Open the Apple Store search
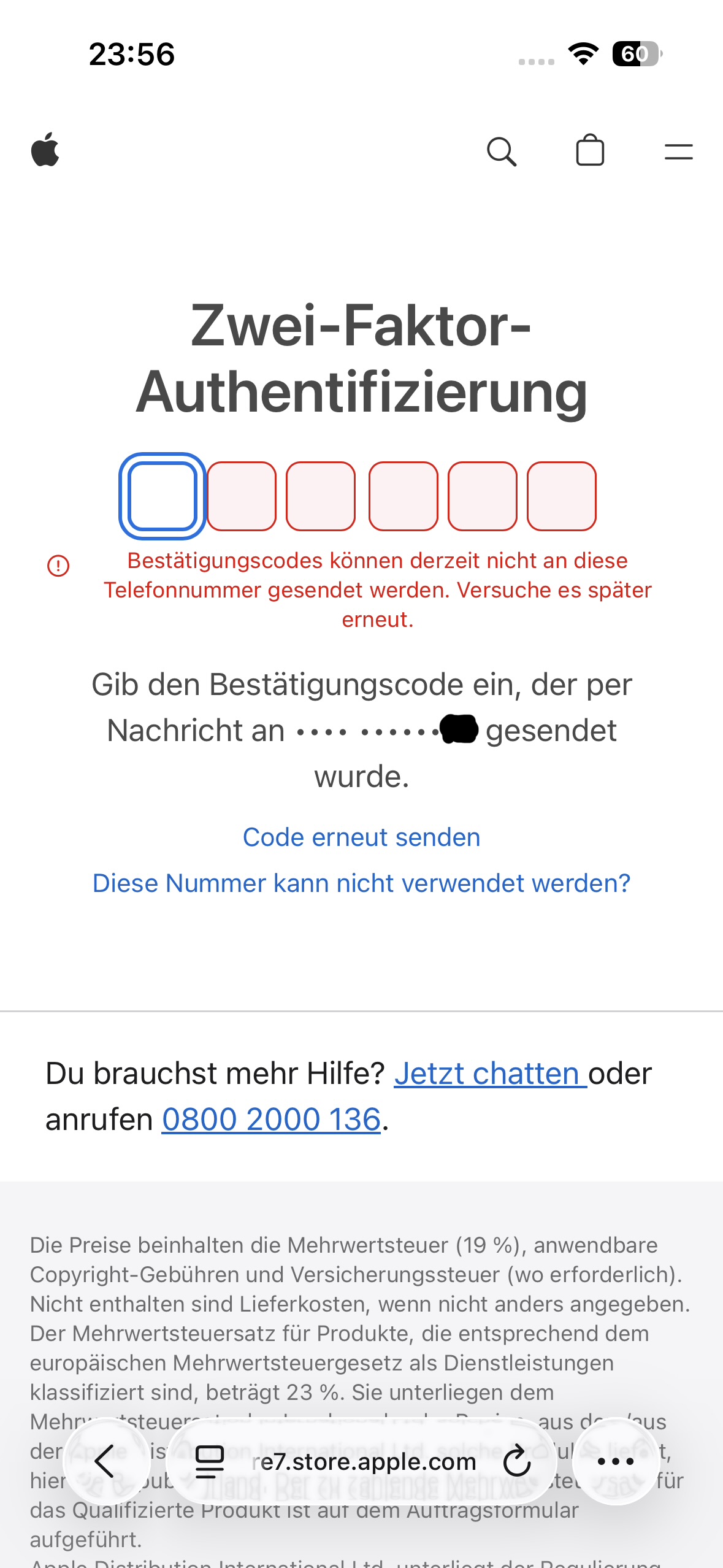This screenshot has width=723, height=1568. point(501,152)
